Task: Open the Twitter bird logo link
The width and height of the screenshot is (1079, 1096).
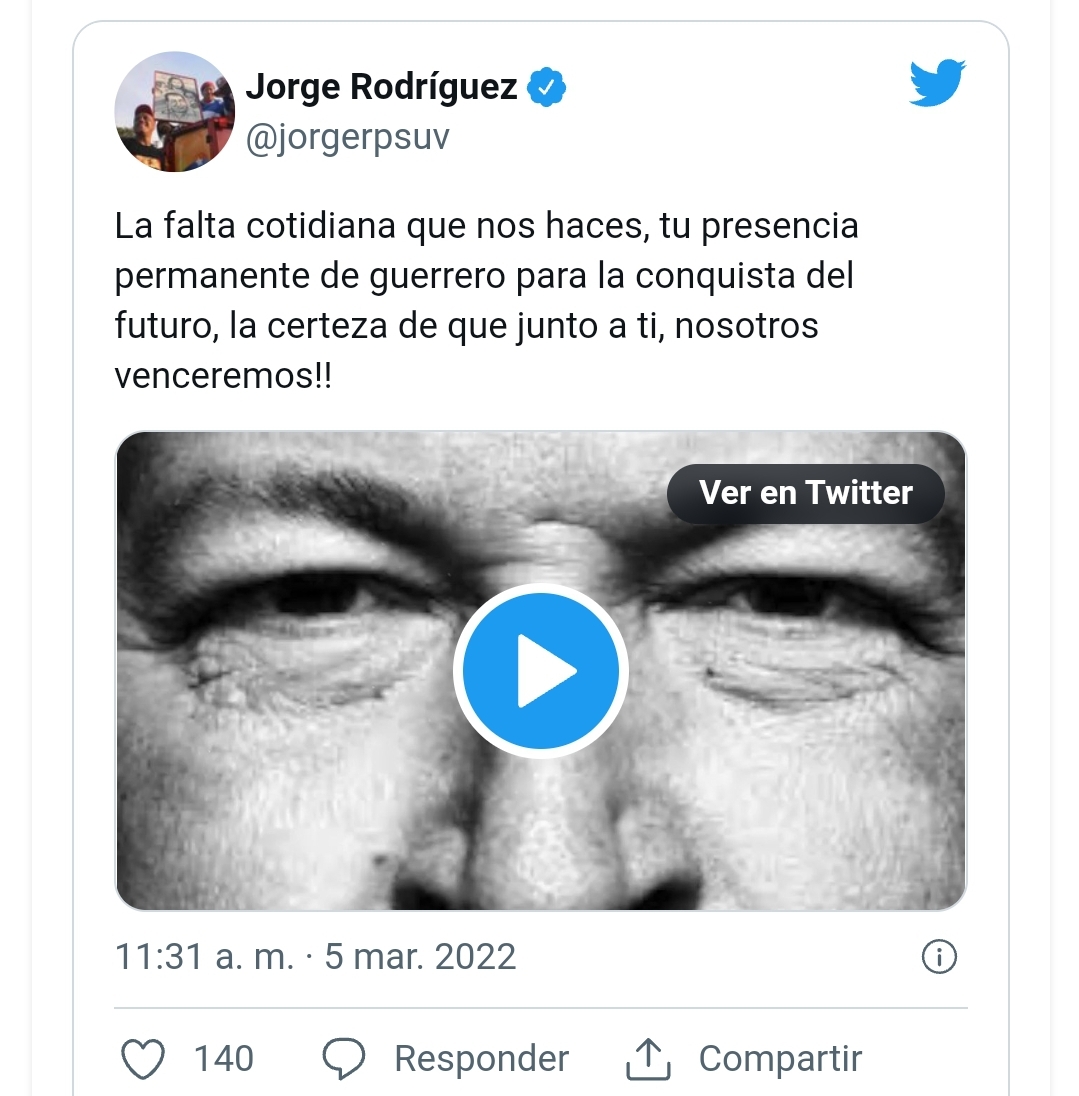Action: [x=937, y=84]
